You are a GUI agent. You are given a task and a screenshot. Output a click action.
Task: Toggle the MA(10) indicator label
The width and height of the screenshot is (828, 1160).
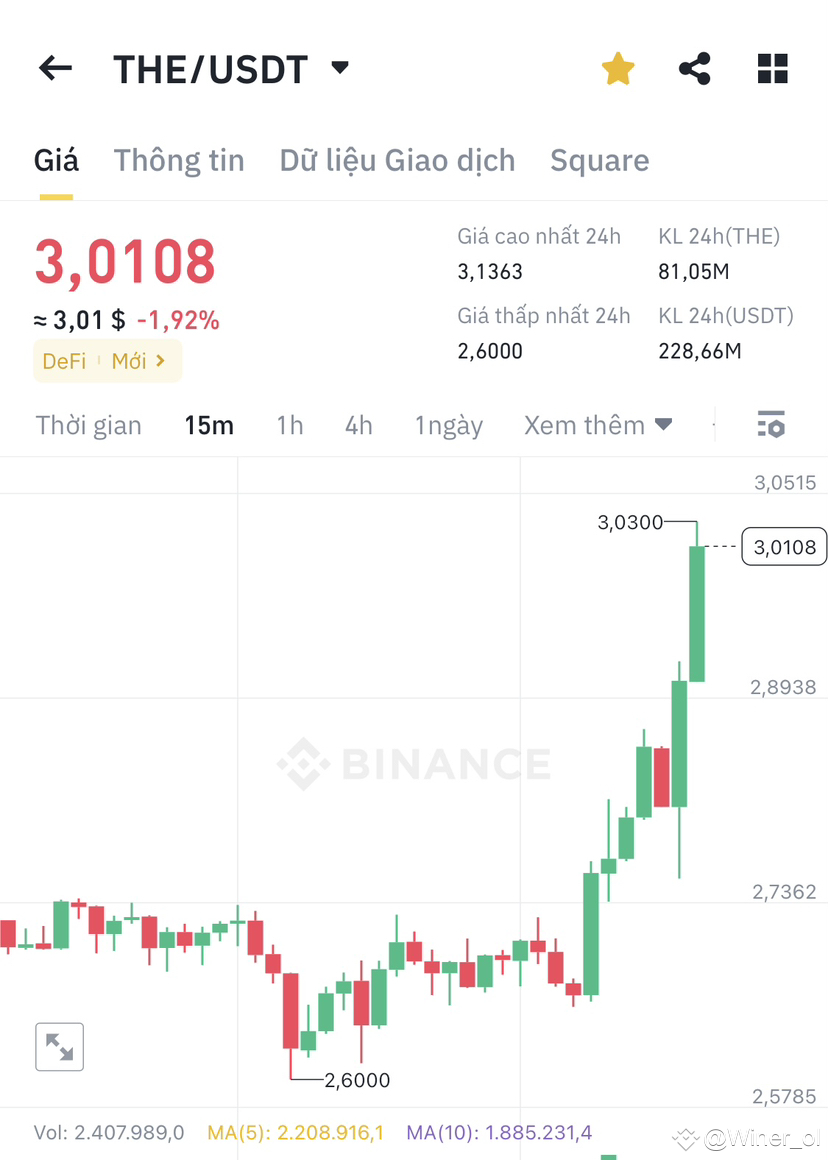[x=499, y=1132]
